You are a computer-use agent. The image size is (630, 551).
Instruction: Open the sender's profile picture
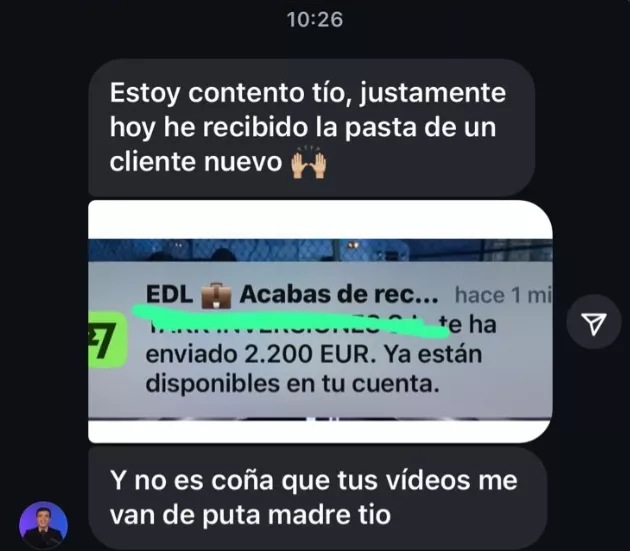pyautogui.click(x=44, y=524)
